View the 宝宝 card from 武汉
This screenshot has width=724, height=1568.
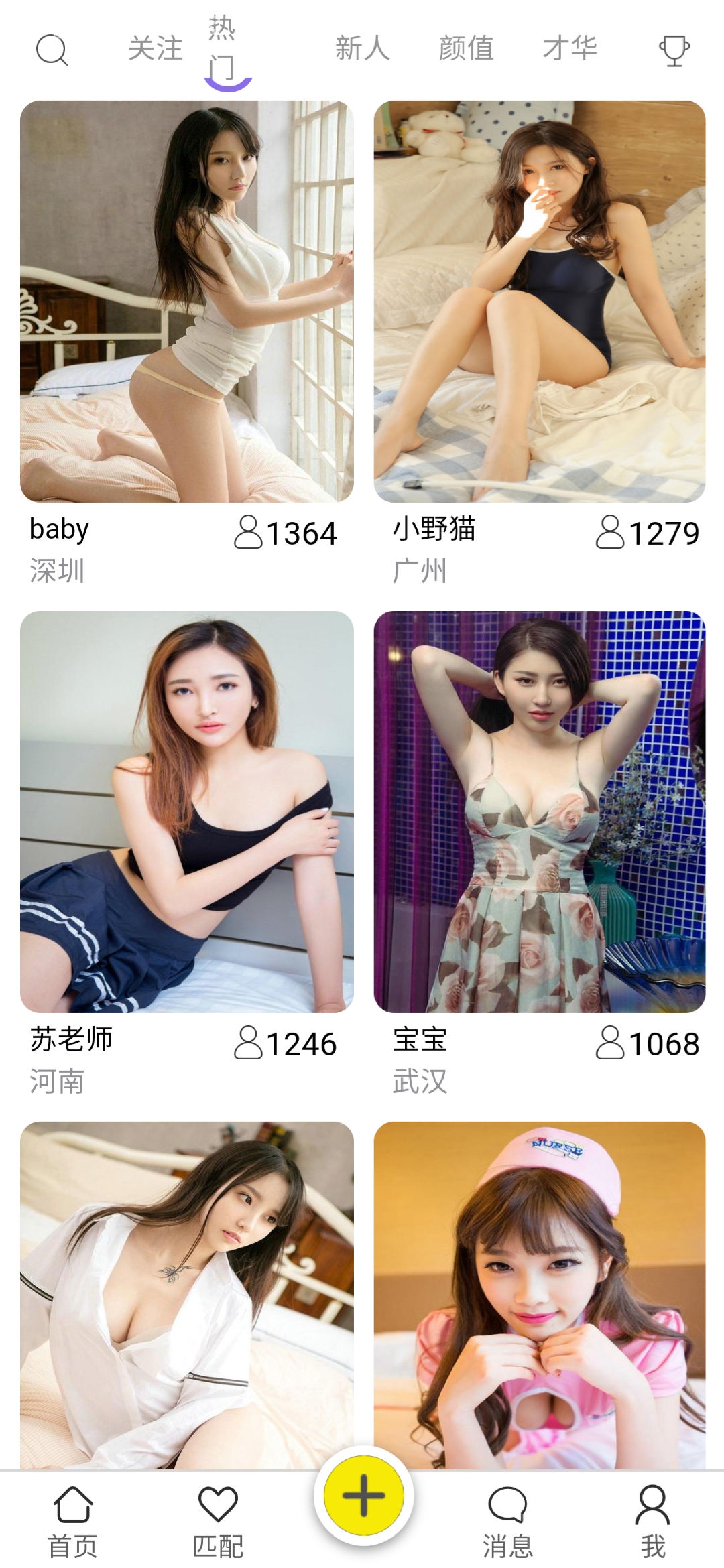[x=540, y=811]
